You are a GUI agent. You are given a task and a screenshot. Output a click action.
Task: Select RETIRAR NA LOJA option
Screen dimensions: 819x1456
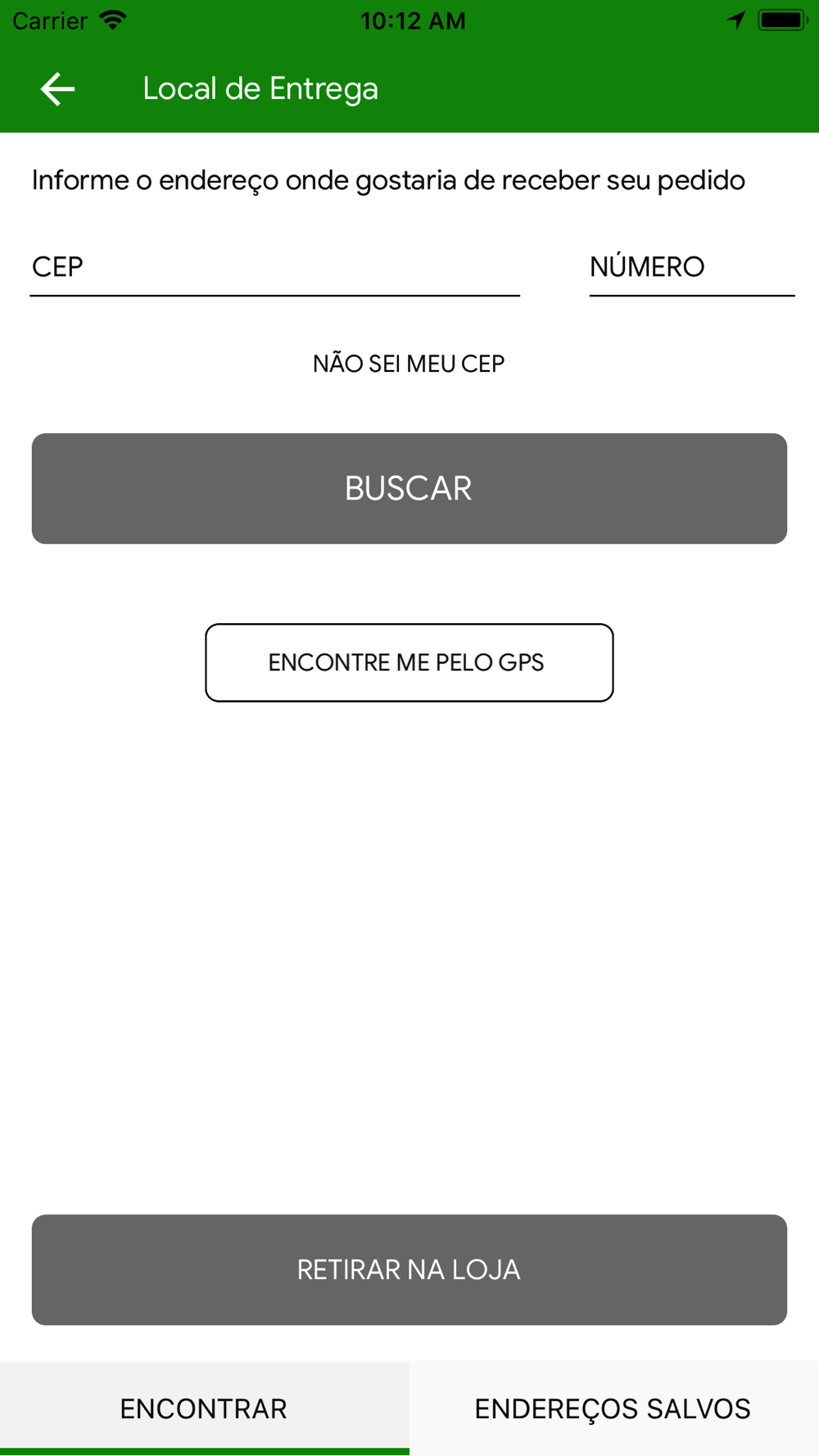(x=409, y=1269)
